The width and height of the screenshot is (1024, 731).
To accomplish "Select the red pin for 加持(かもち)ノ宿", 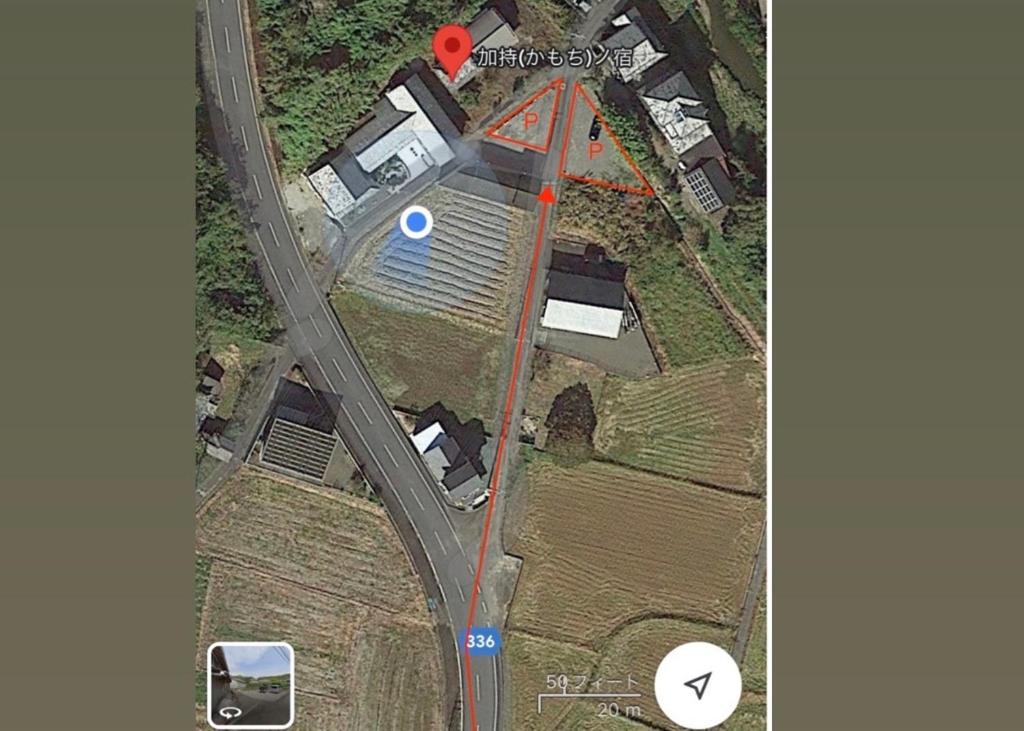I will coord(453,48).
